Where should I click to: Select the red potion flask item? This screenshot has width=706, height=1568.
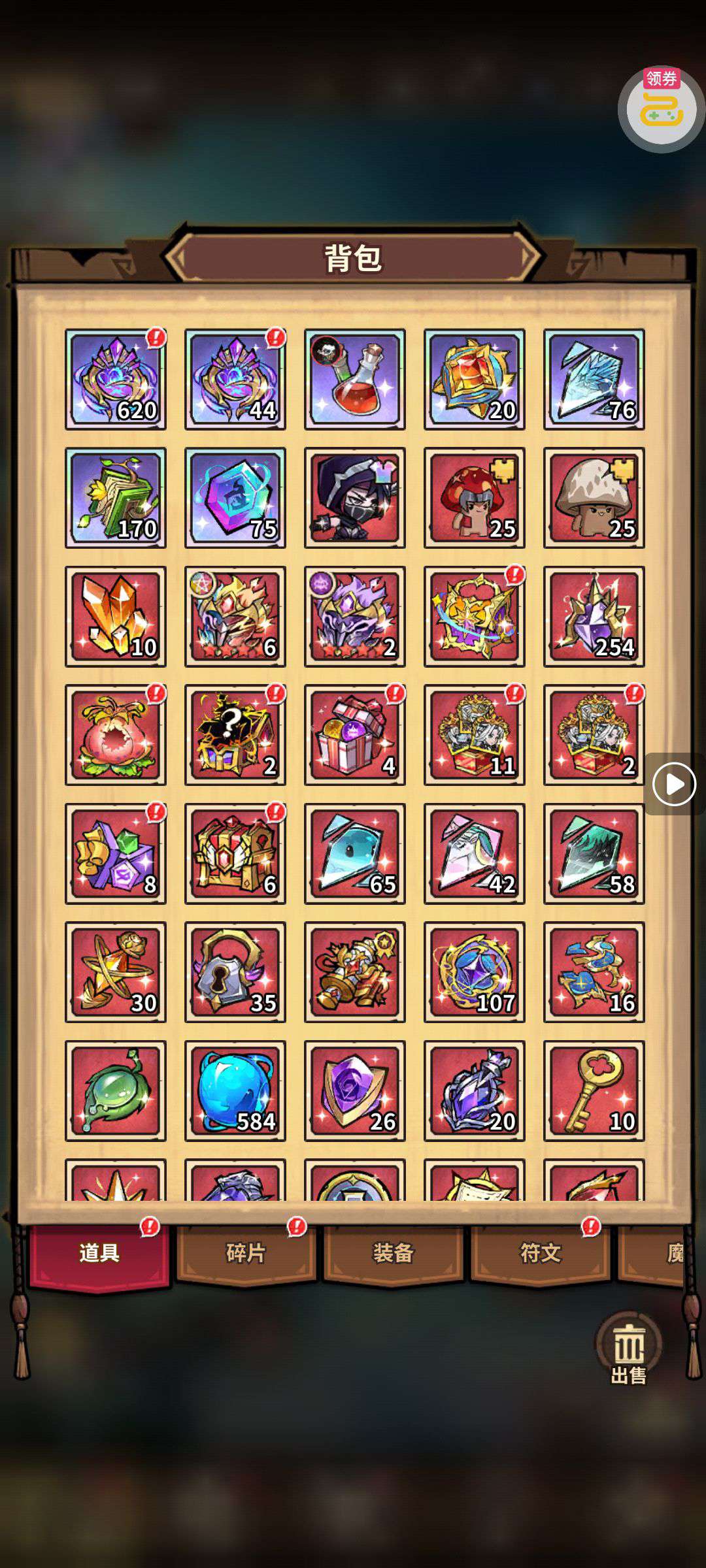(355, 379)
